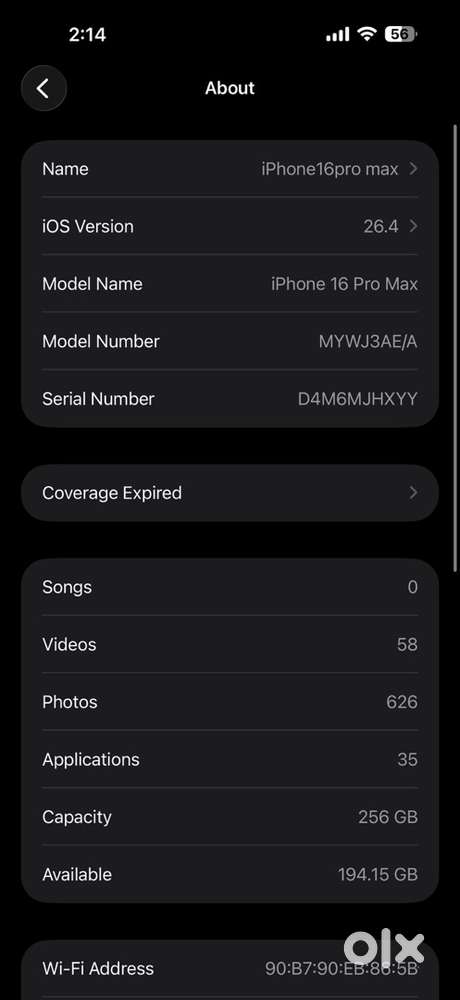Open the Name row to rename device
Viewport: 460px width, 1000px height.
[x=230, y=169]
